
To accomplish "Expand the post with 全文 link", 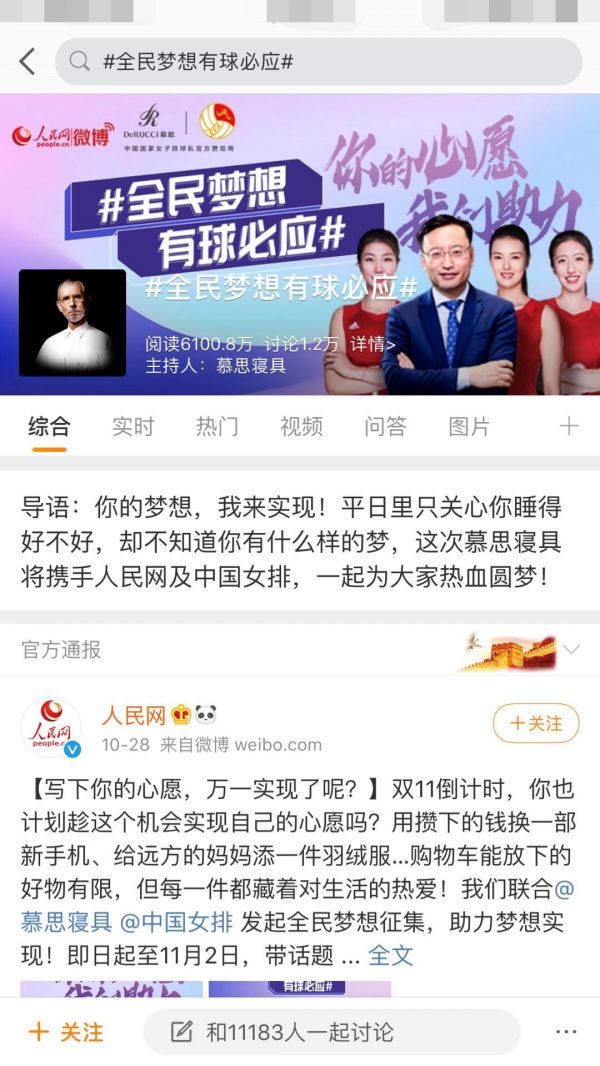I will [x=390, y=954].
